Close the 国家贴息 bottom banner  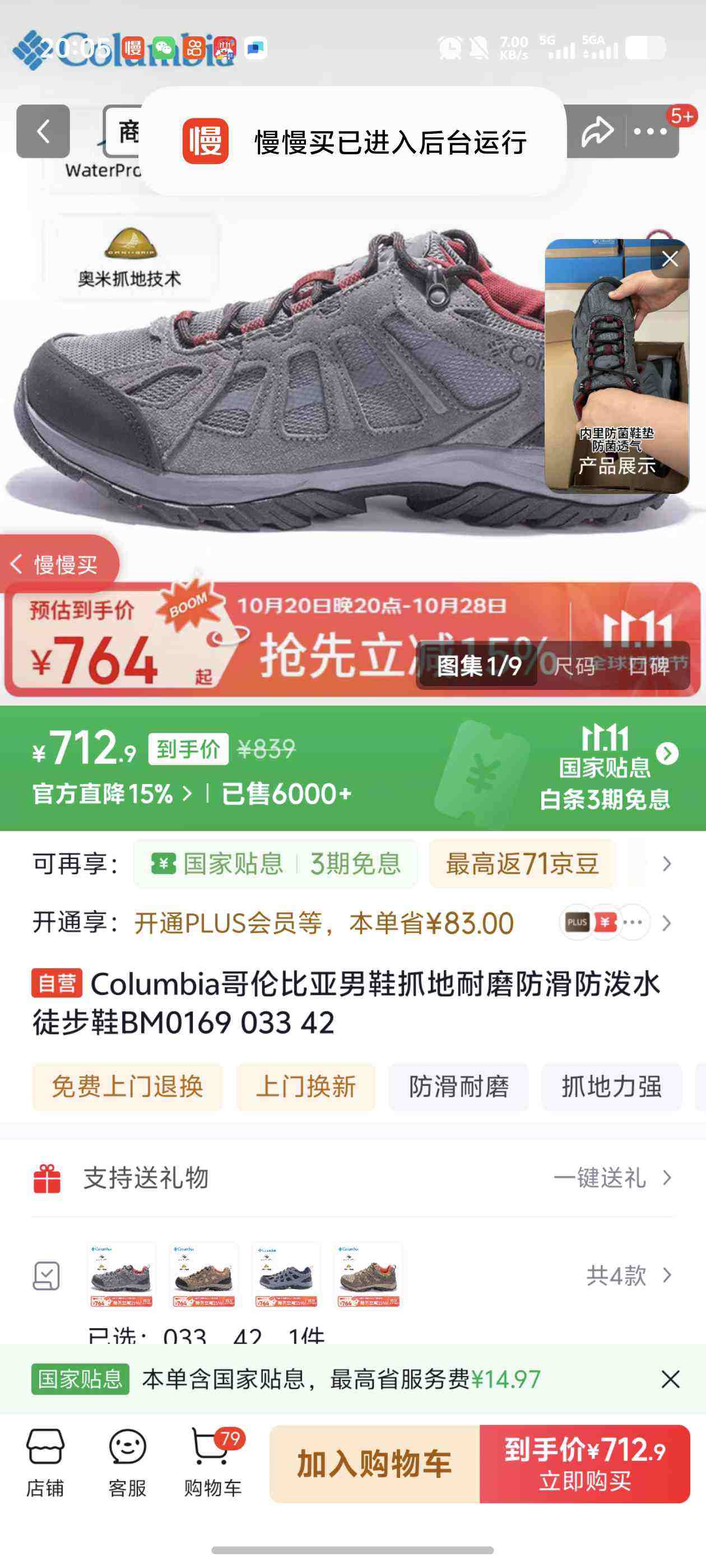pyautogui.click(x=672, y=1378)
